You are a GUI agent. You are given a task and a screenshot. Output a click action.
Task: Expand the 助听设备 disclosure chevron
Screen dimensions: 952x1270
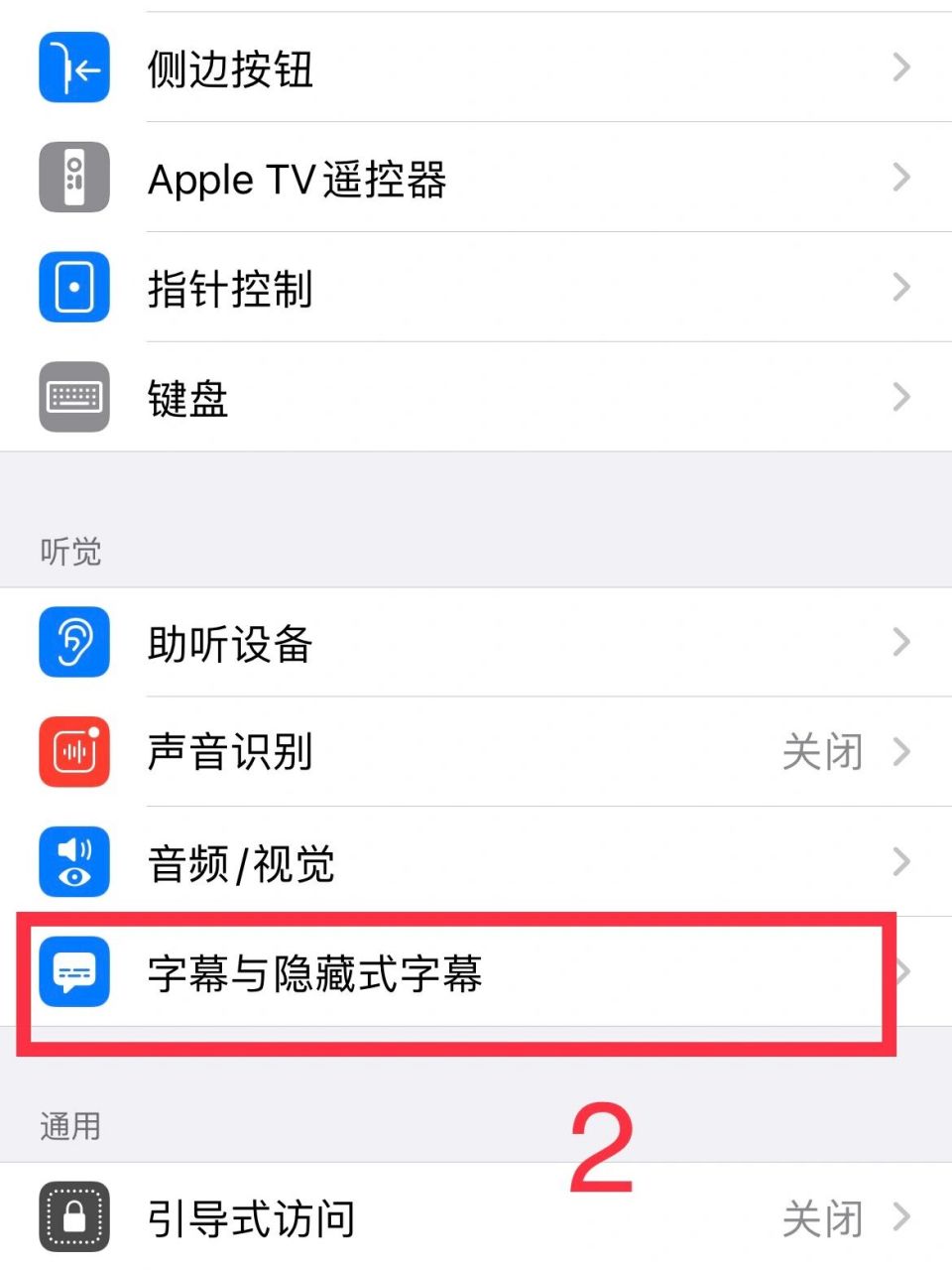900,643
